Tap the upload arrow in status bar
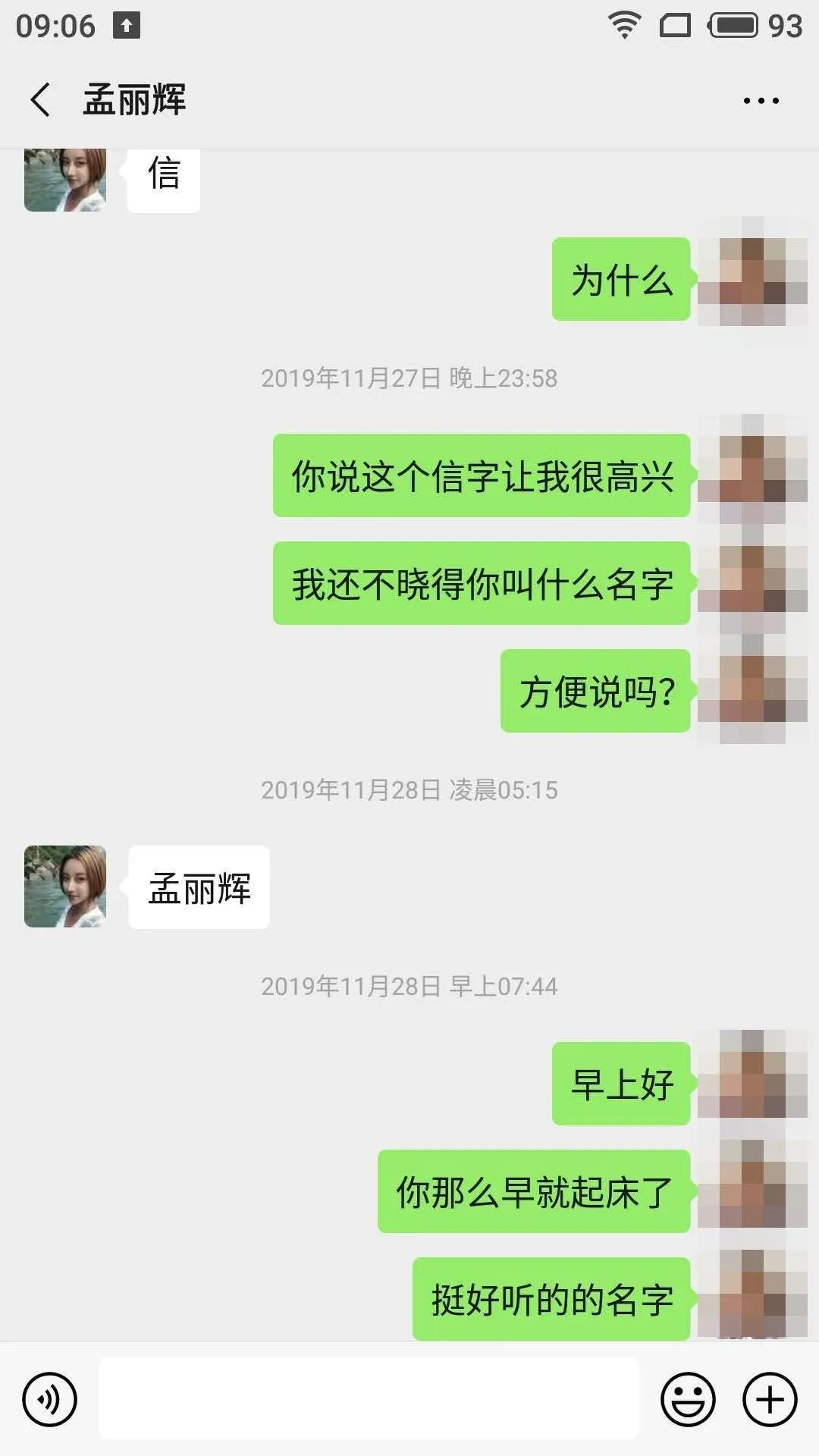 [x=126, y=24]
